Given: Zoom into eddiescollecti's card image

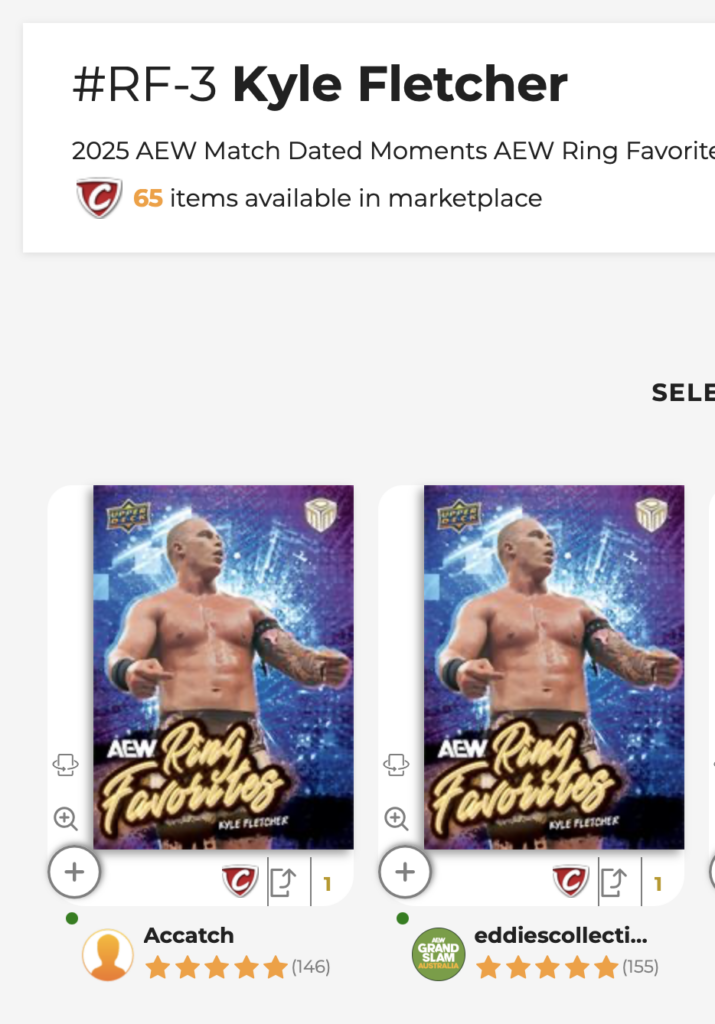Looking at the screenshot, I should tap(397, 819).
